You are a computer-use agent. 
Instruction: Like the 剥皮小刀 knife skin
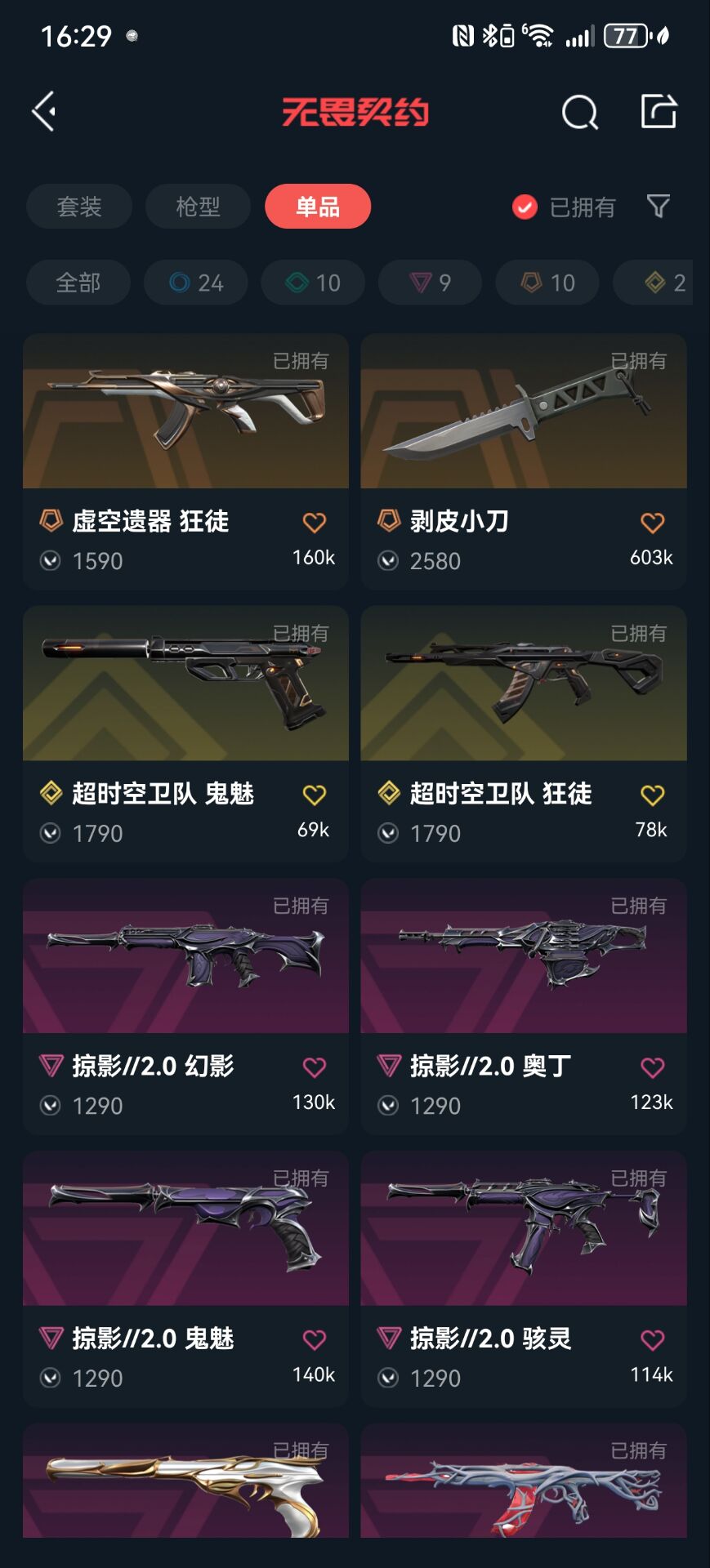(x=652, y=523)
